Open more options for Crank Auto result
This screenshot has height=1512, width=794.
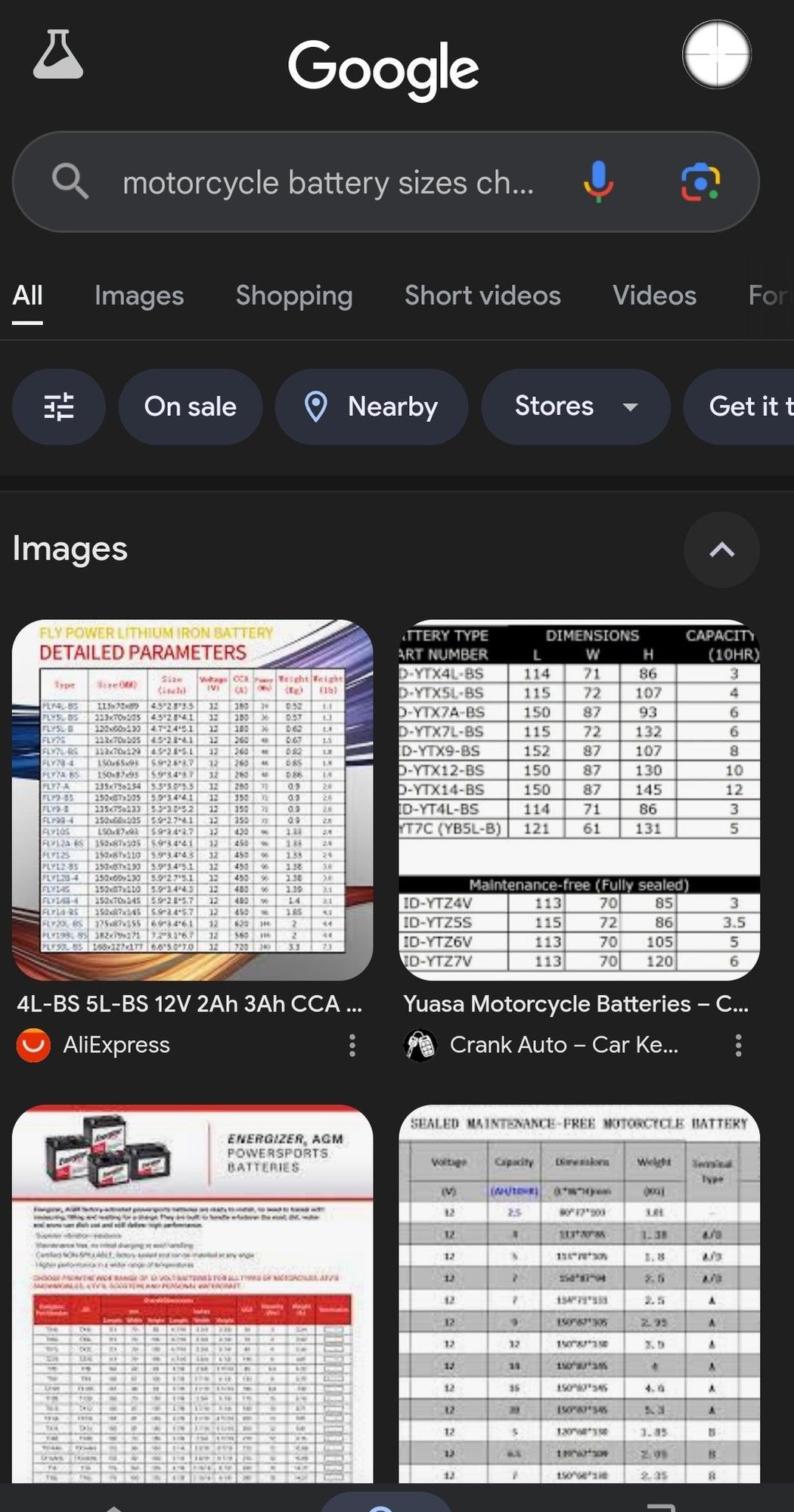coord(738,1046)
